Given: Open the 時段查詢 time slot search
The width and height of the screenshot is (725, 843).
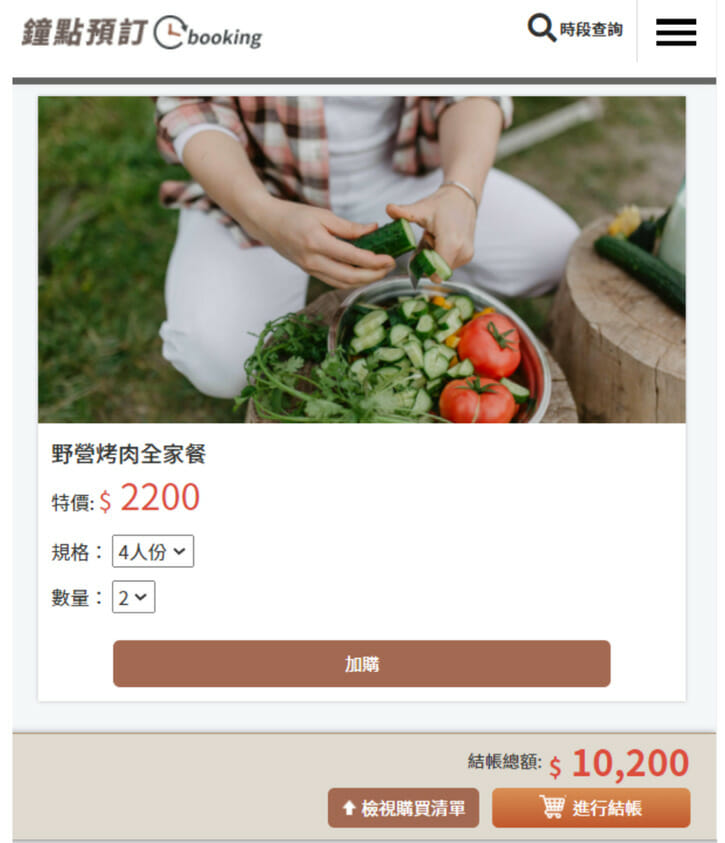Looking at the screenshot, I should coord(575,29).
